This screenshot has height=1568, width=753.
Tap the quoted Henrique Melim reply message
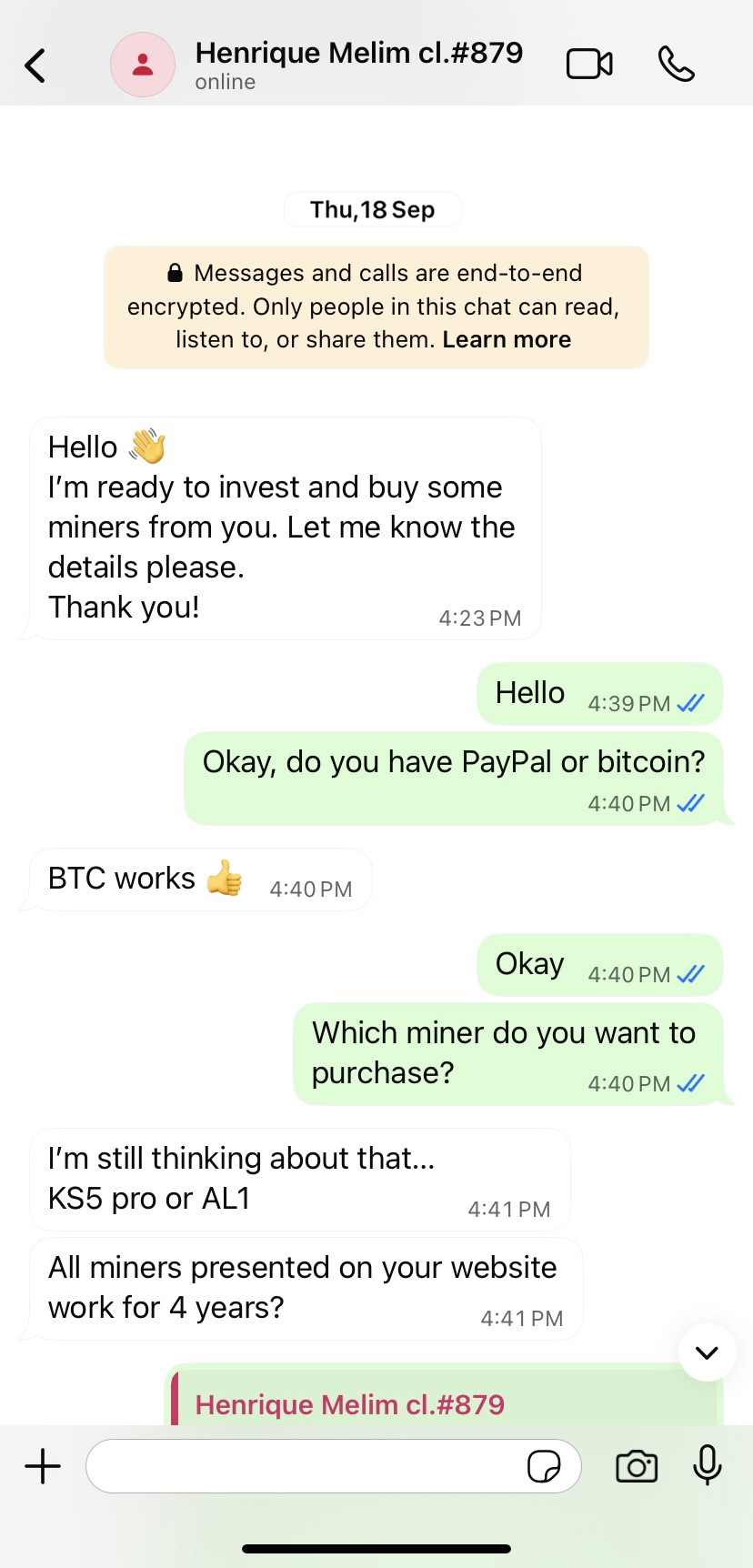point(443,1401)
